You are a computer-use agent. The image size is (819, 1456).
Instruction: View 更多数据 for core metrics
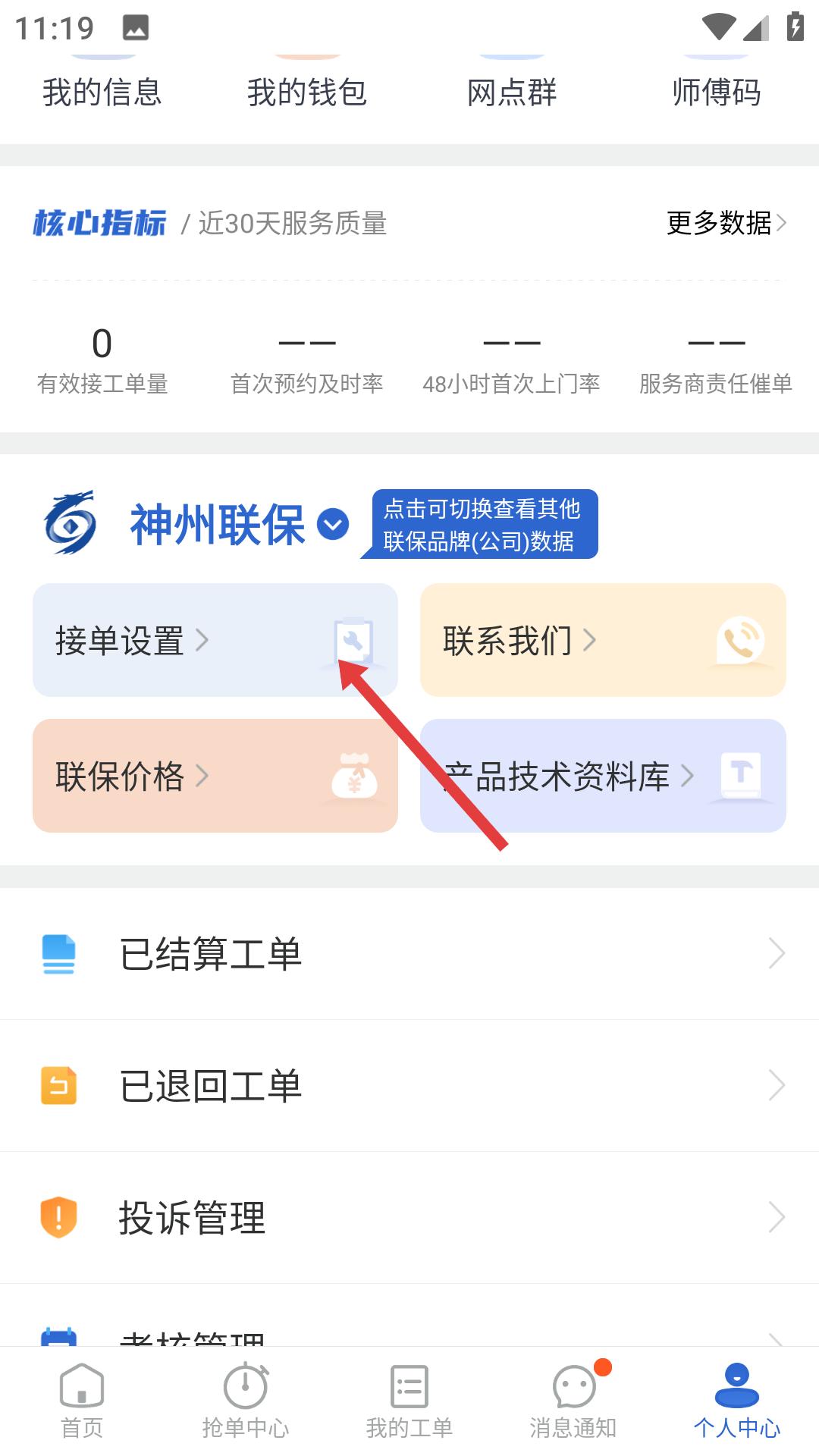point(726,223)
